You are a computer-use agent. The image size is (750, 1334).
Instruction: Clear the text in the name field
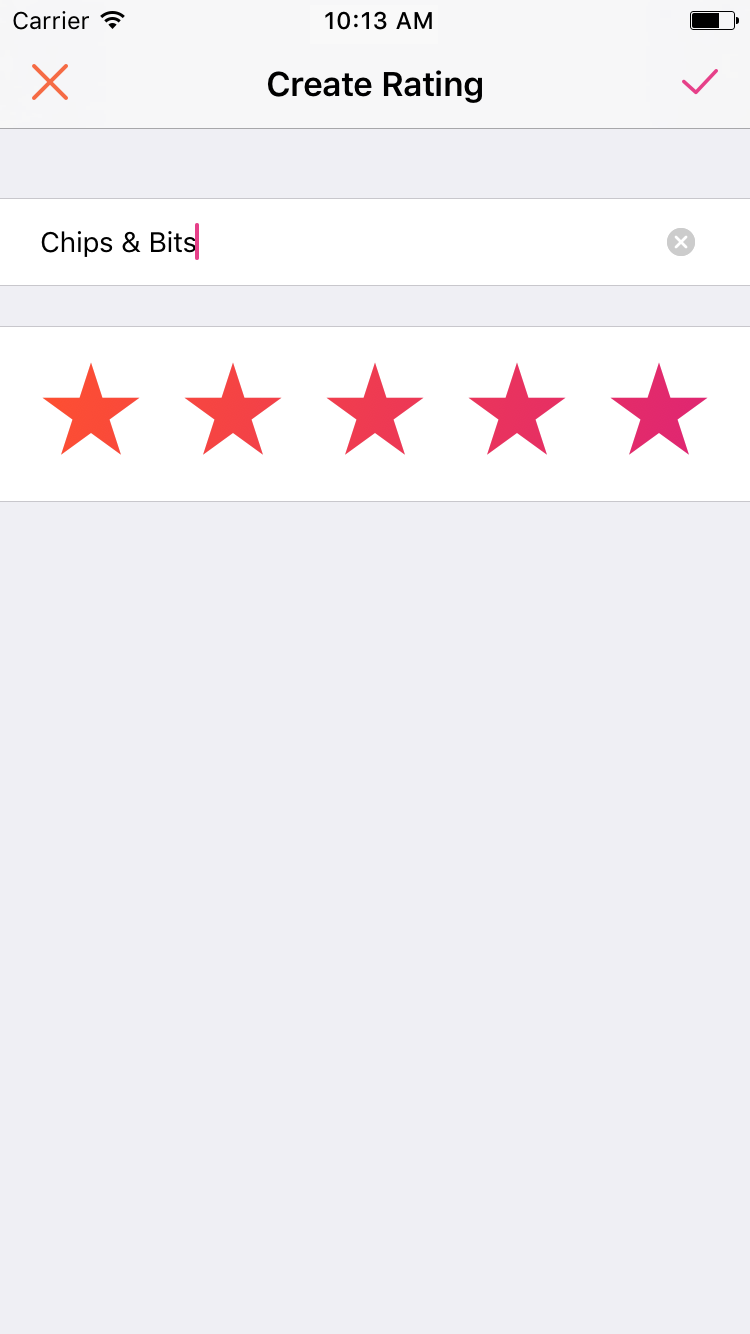pos(681,242)
